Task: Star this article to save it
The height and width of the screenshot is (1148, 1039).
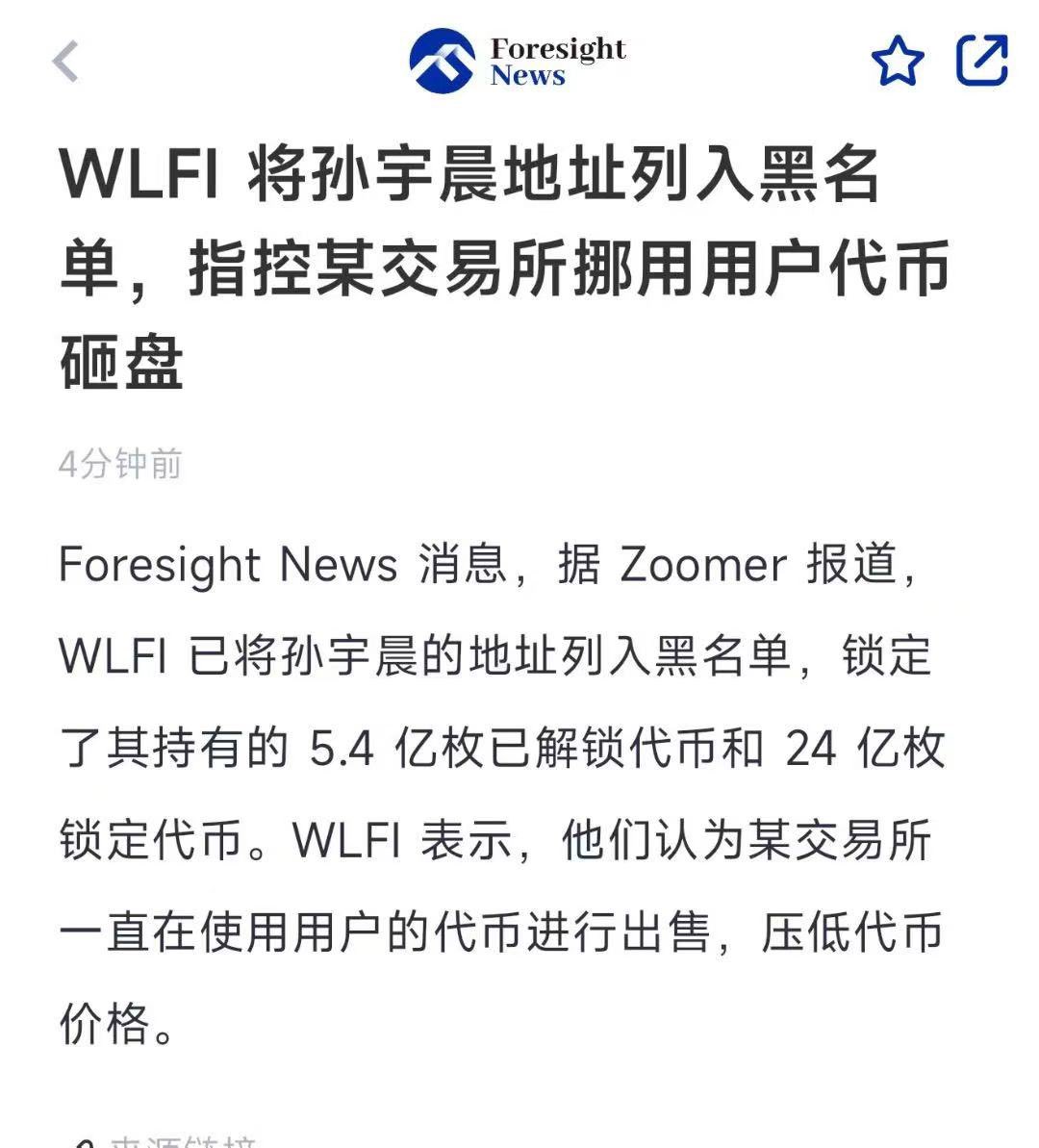Action: click(x=897, y=62)
